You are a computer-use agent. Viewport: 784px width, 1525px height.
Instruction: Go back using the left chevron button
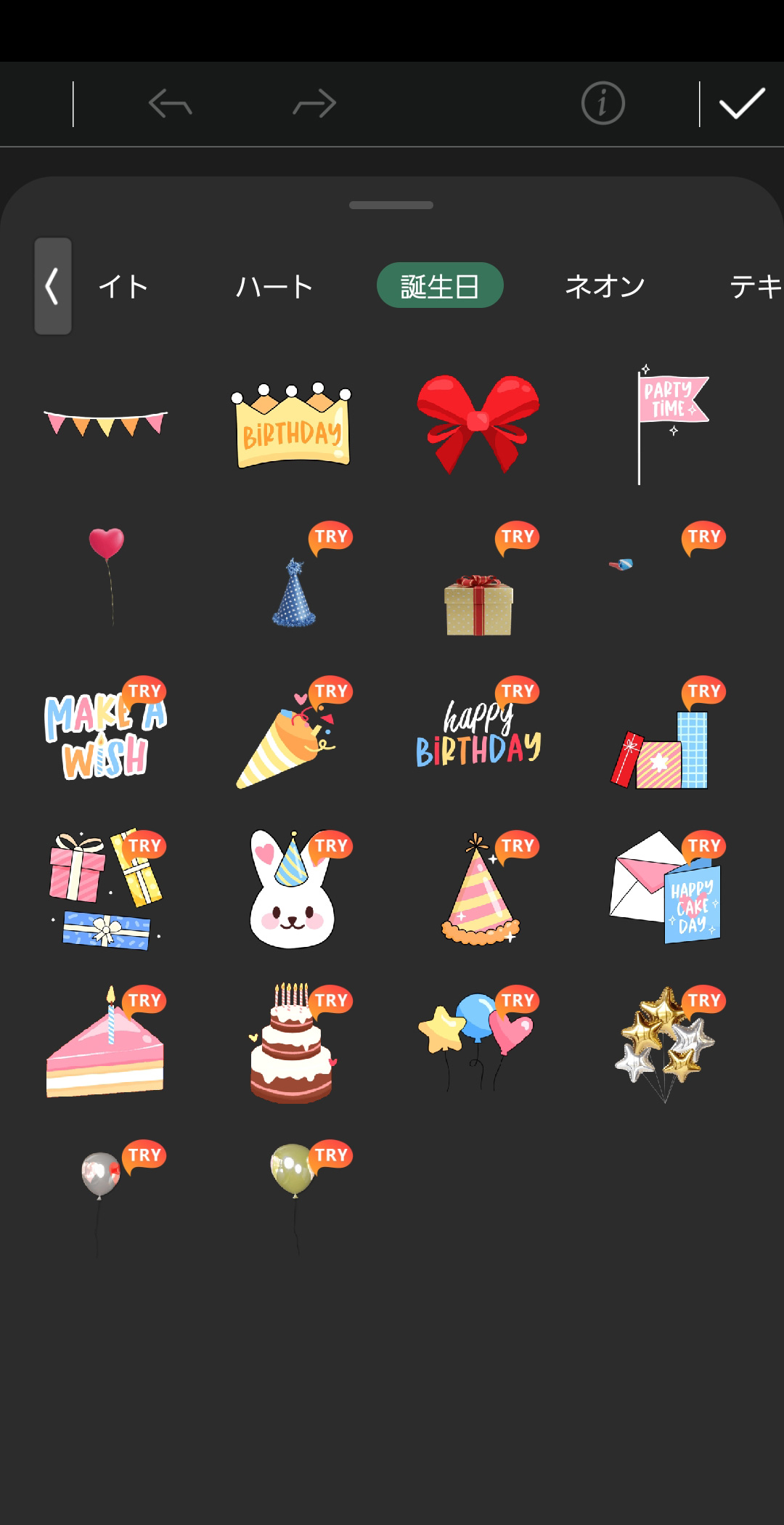click(53, 286)
